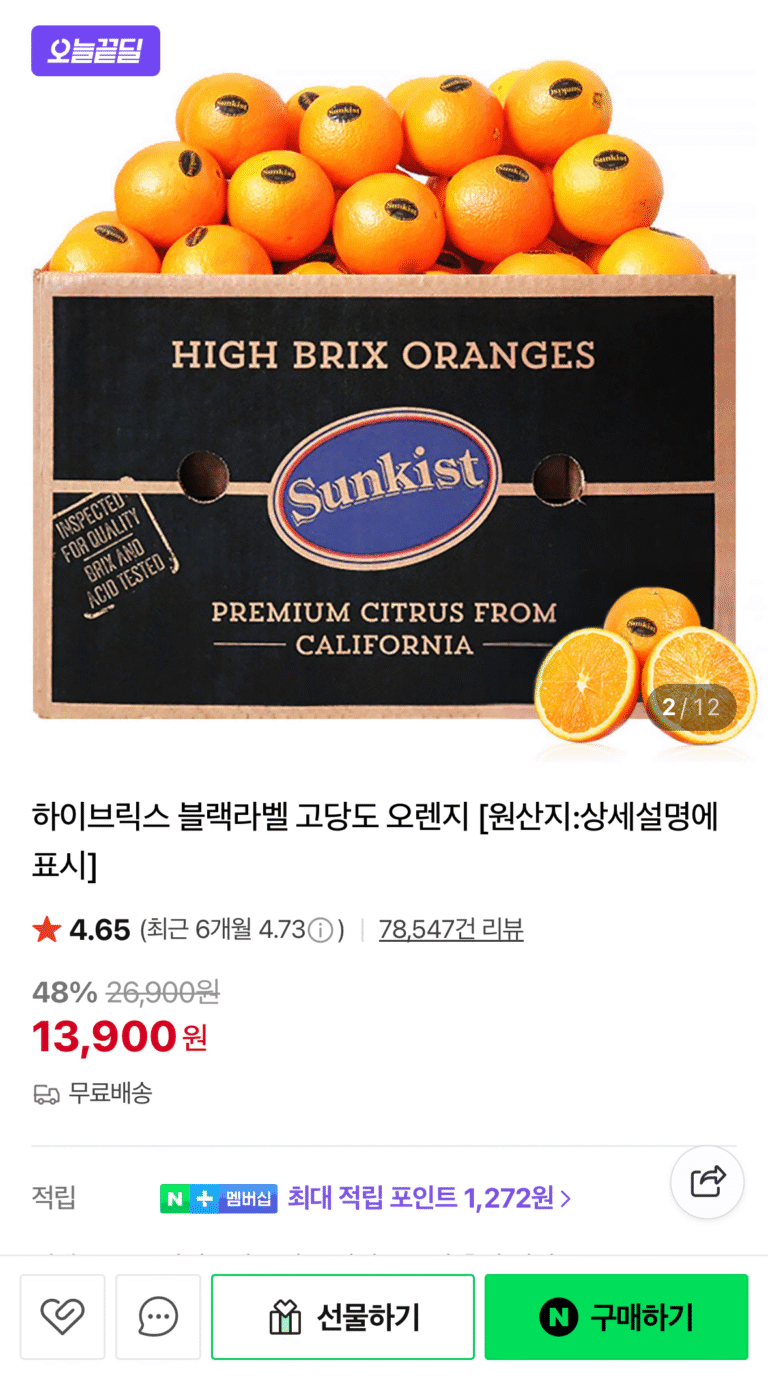Open 최대 적립 포인트 1,272원 details

tap(429, 1197)
